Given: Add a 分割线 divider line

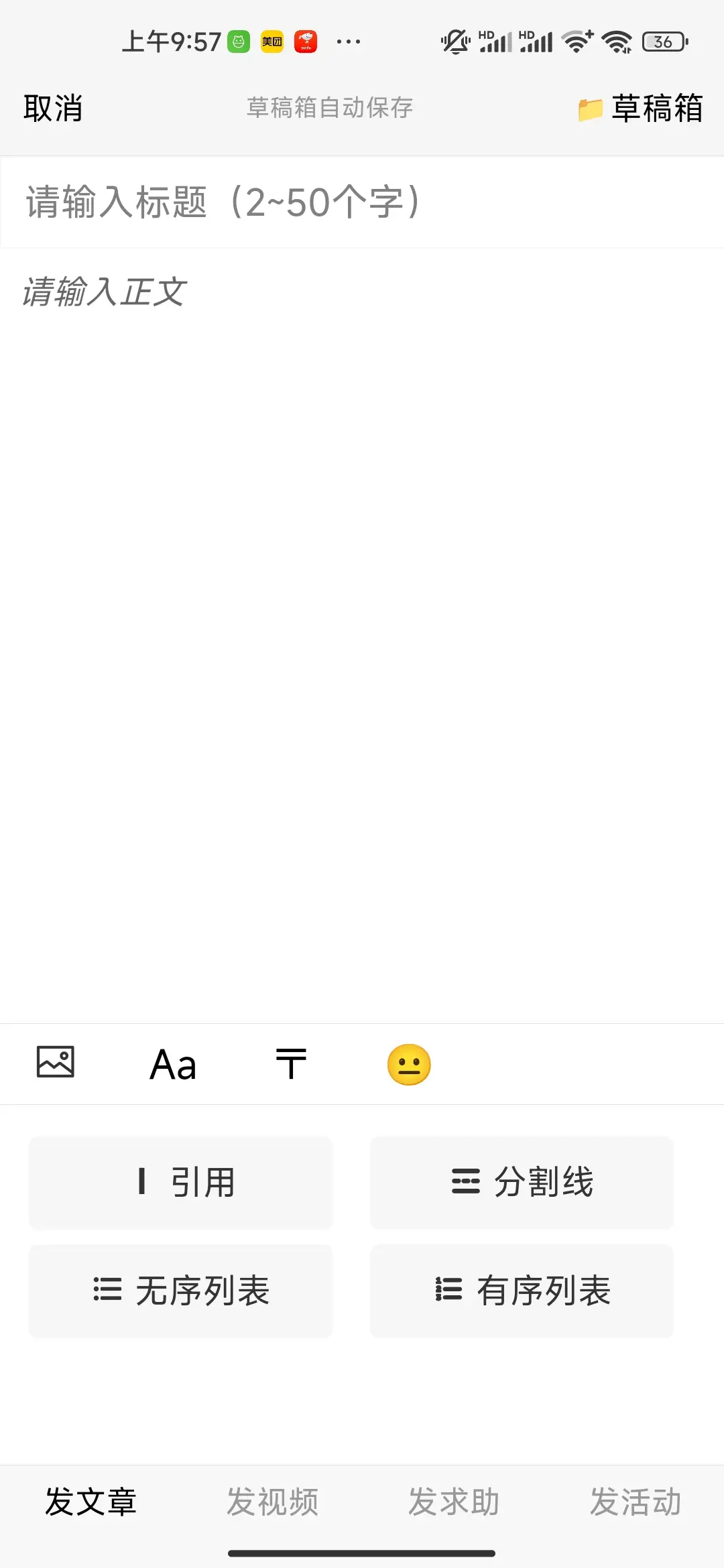Looking at the screenshot, I should [522, 1182].
